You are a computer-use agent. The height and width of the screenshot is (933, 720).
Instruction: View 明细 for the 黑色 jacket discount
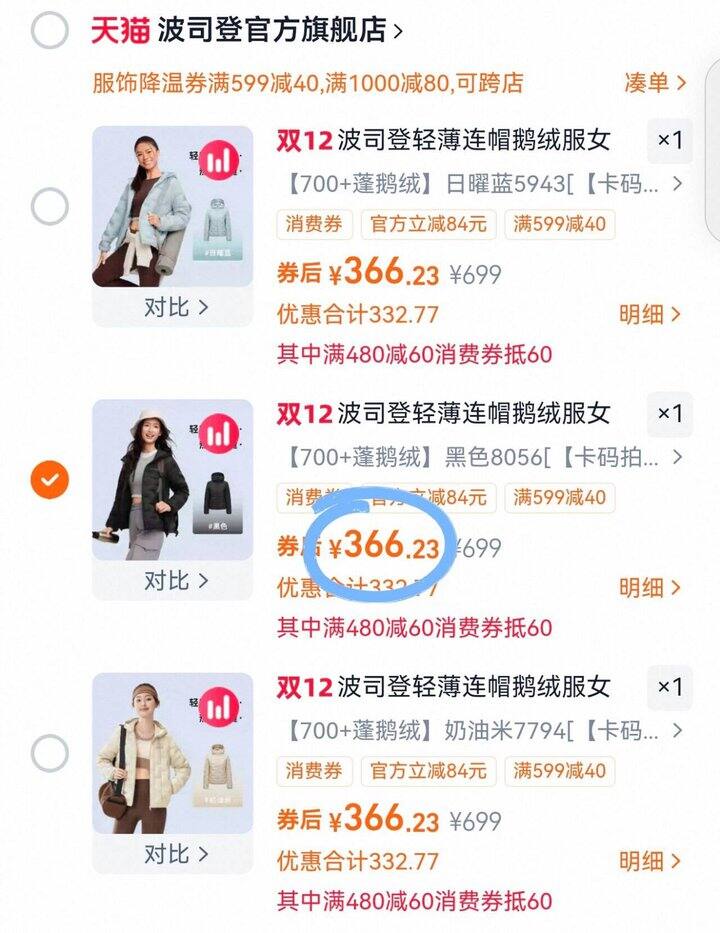click(x=650, y=587)
